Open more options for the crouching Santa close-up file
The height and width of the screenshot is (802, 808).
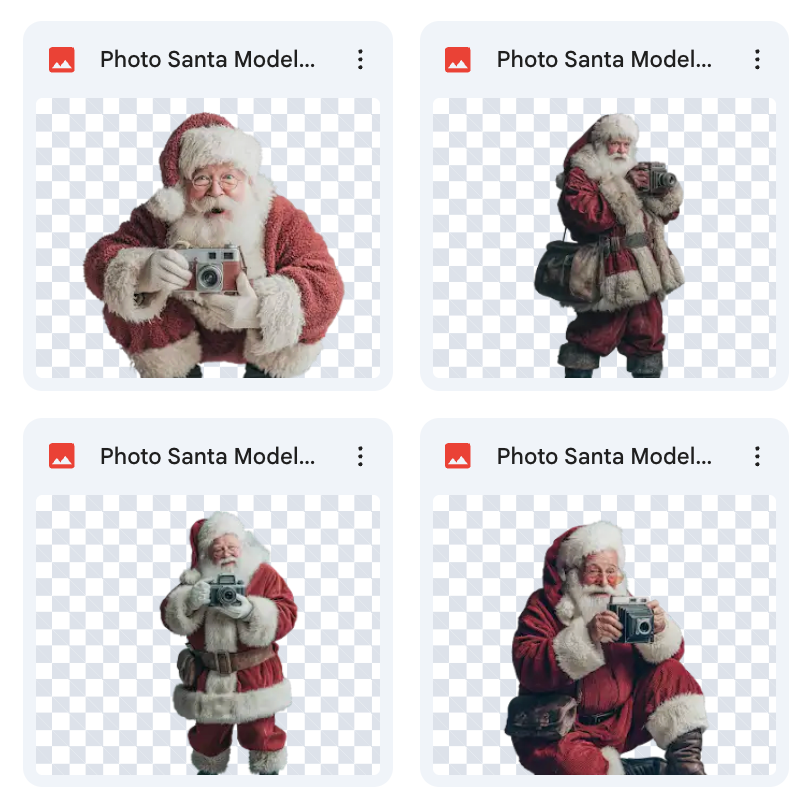click(360, 60)
